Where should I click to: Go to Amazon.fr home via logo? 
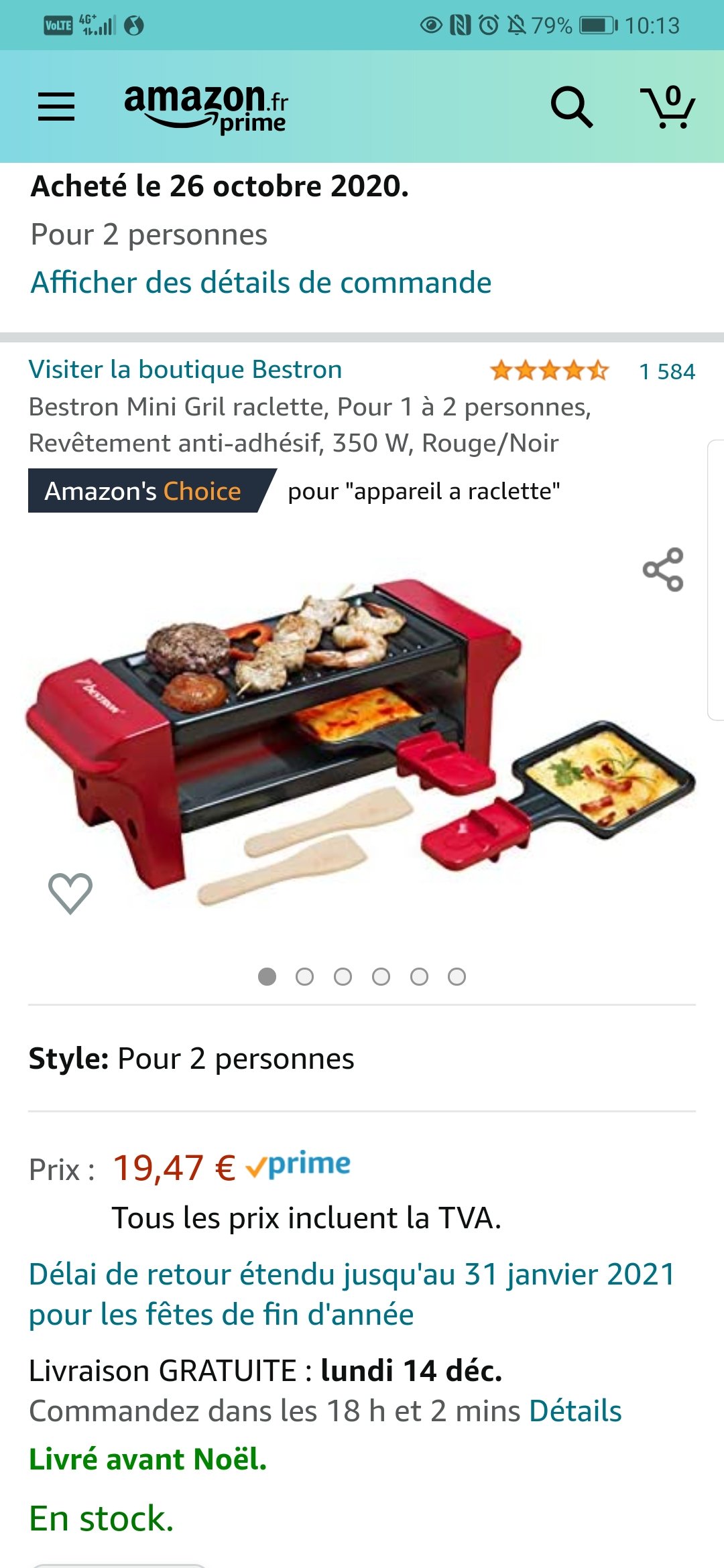pyautogui.click(x=206, y=107)
